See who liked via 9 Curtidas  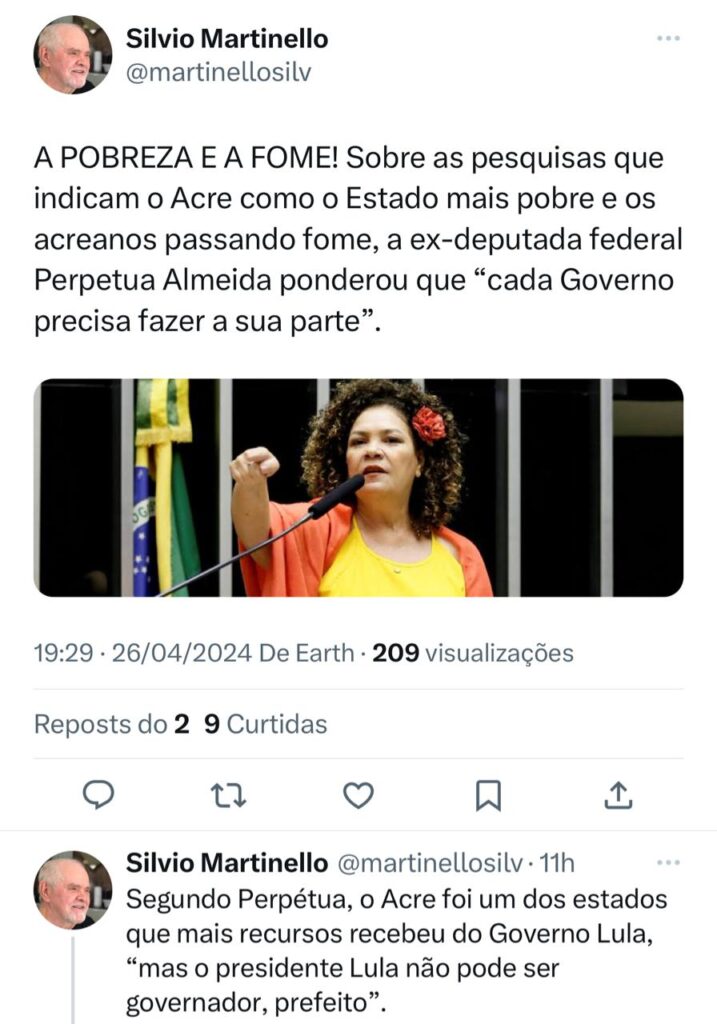click(266, 724)
